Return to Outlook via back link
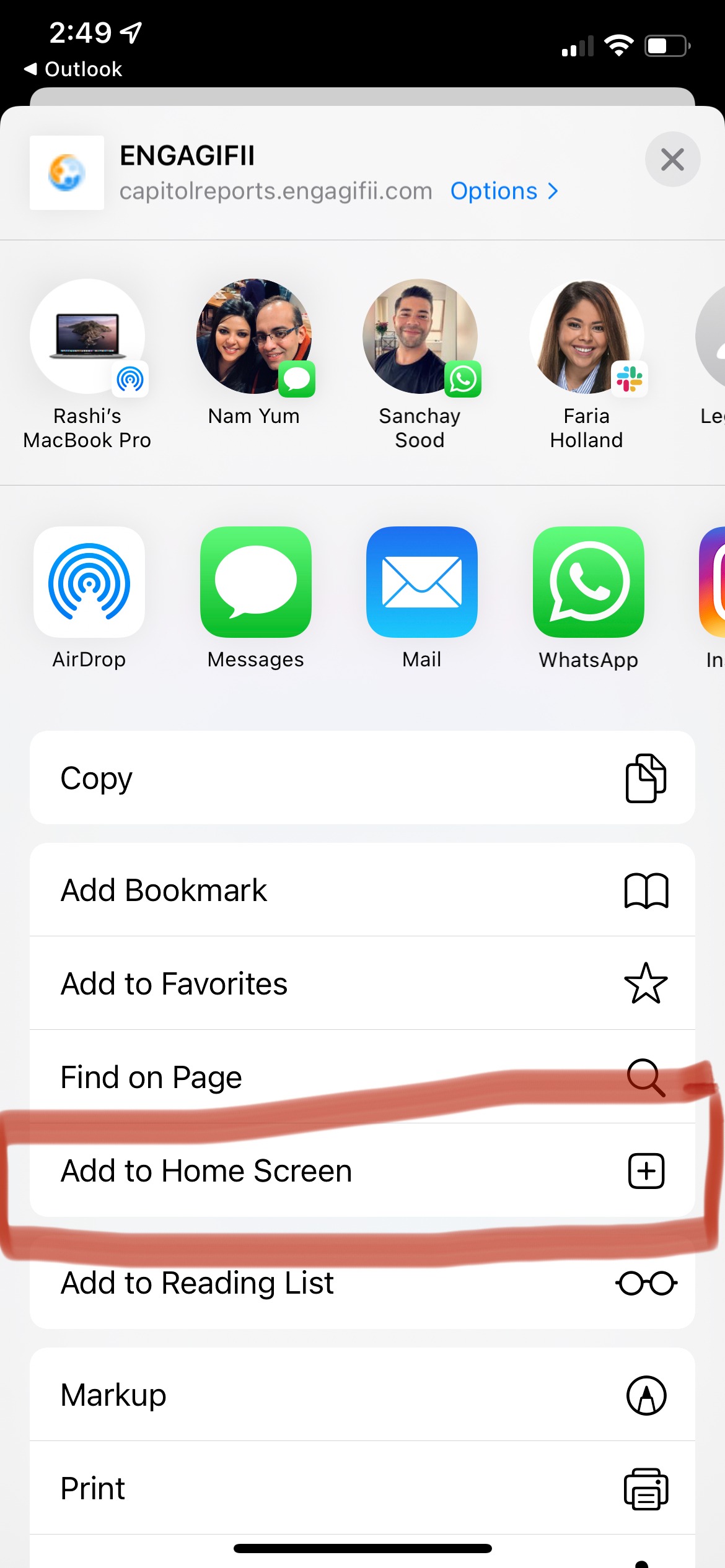 pos(73,69)
